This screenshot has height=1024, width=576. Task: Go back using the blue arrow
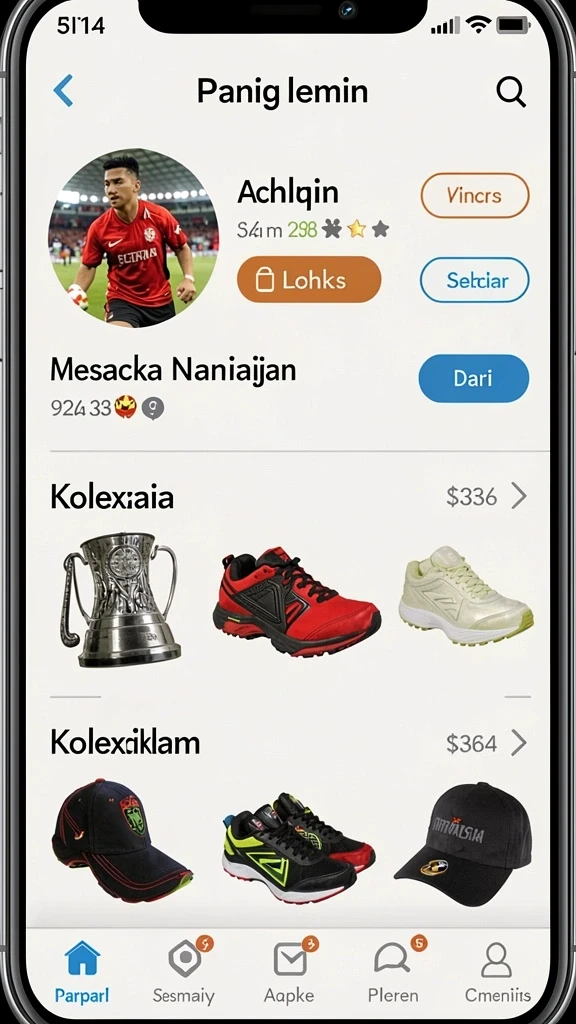pyautogui.click(x=63, y=91)
